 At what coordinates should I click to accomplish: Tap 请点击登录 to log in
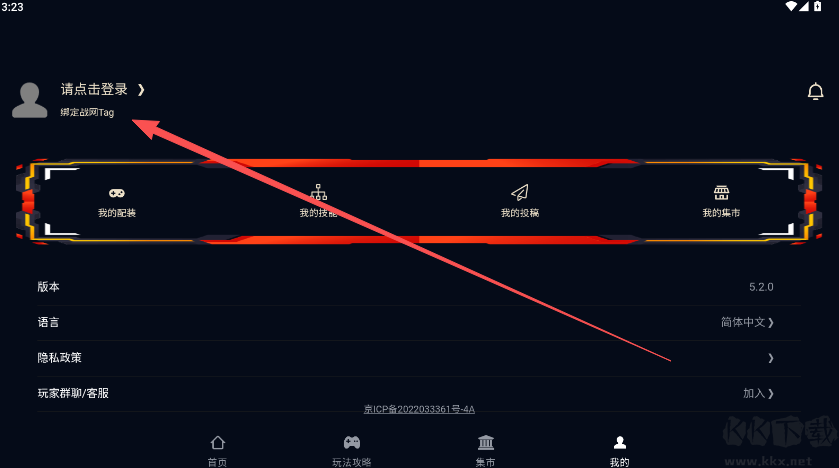[x=95, y=89]
